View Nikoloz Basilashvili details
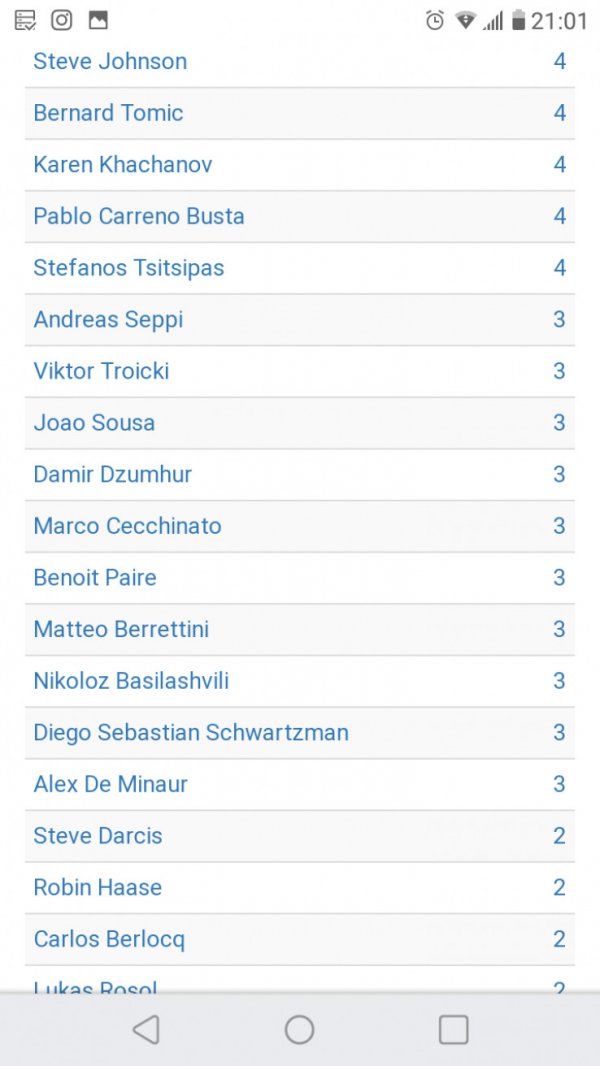 pos(131,681)
